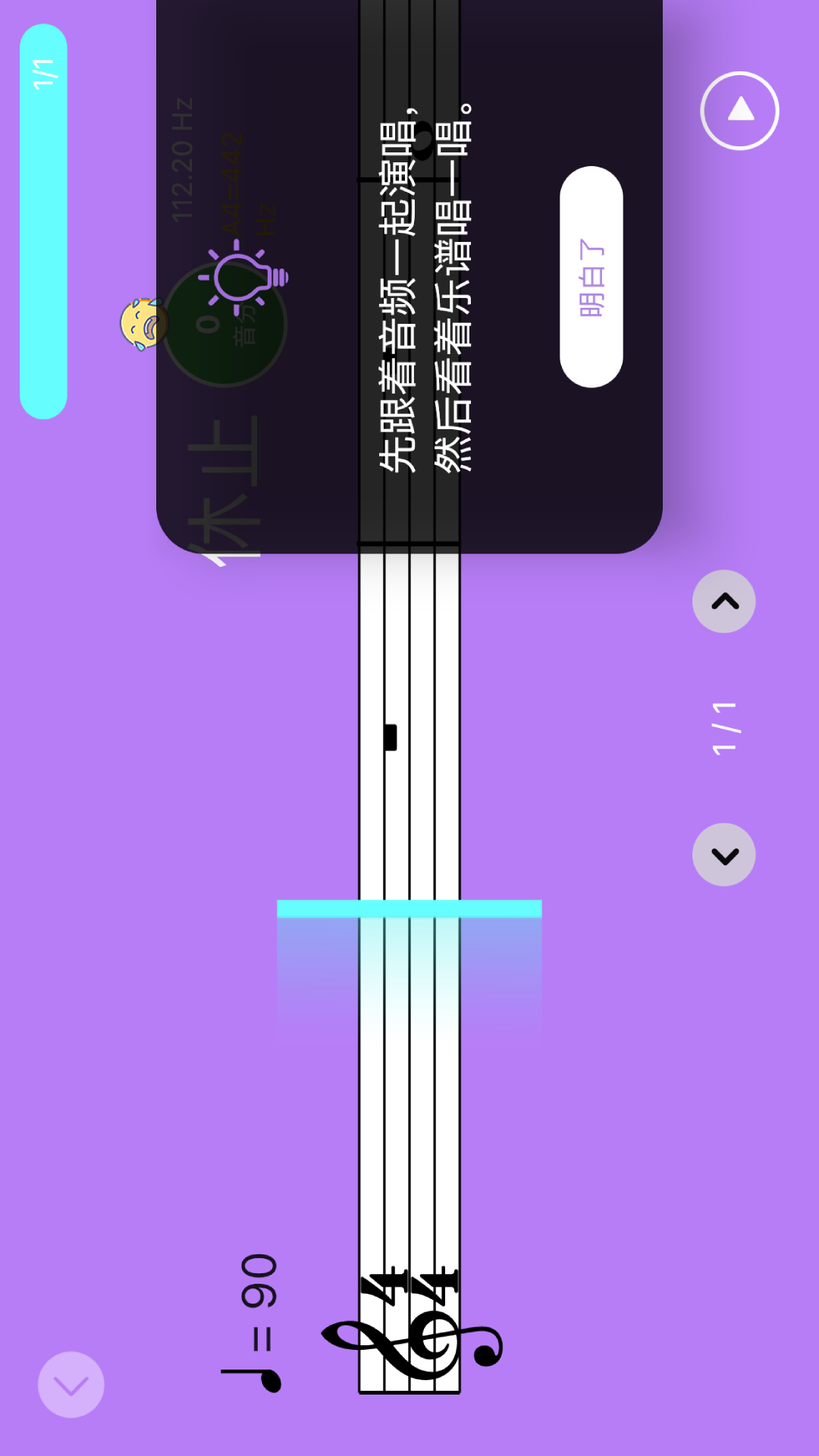Viewport: 819px width, 1456px height.
Task: Tap the 明白了 button to dismiss the hint
Action: (x=591, y=277)
